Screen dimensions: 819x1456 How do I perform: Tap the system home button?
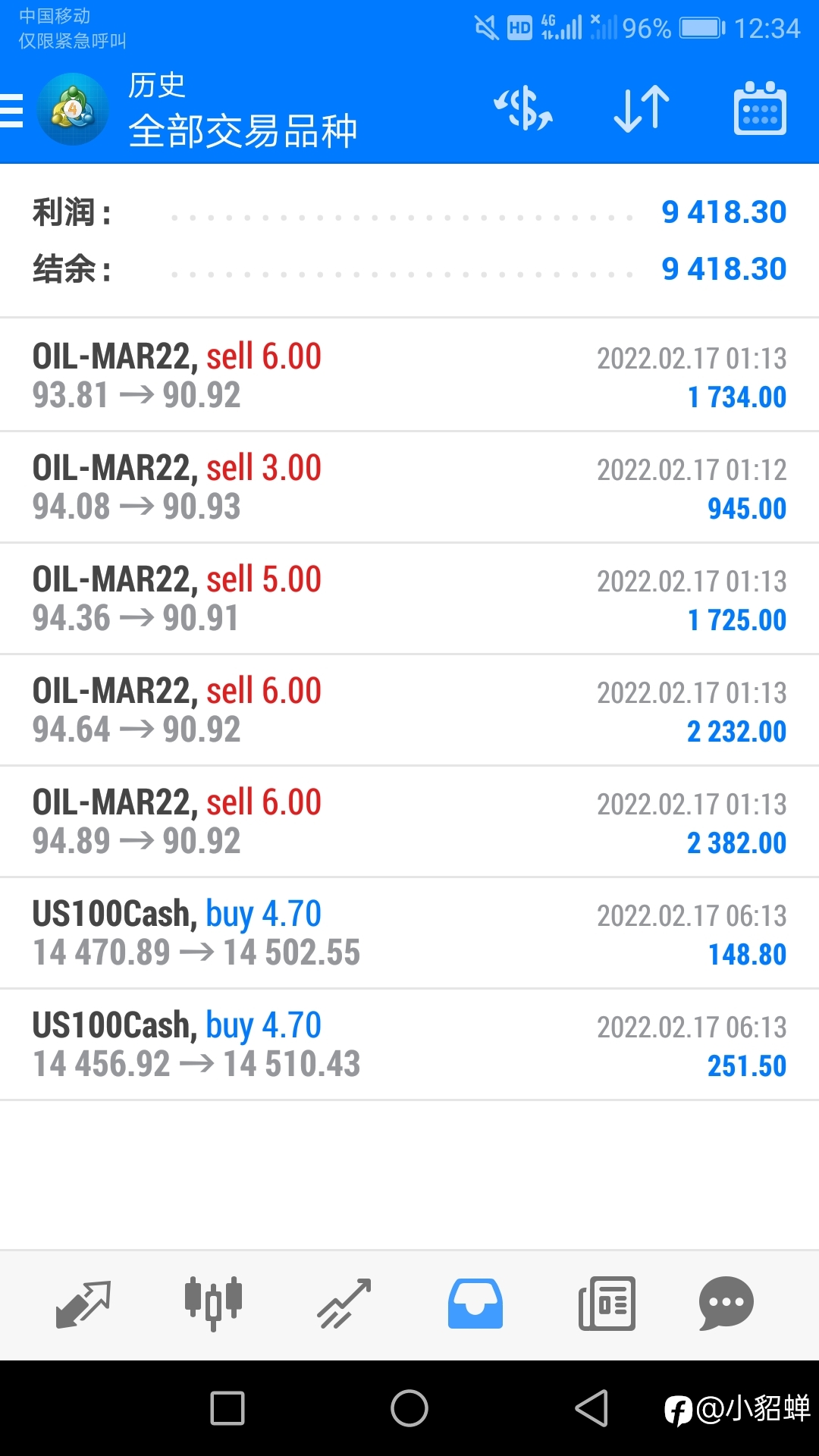(409, 1408)
